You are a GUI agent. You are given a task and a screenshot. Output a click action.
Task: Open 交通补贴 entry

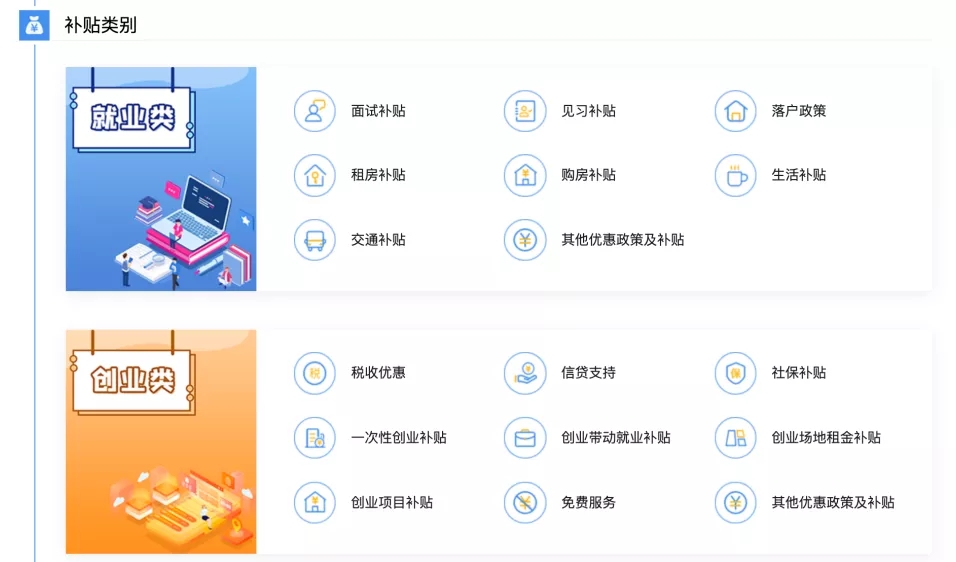(377, 240)
